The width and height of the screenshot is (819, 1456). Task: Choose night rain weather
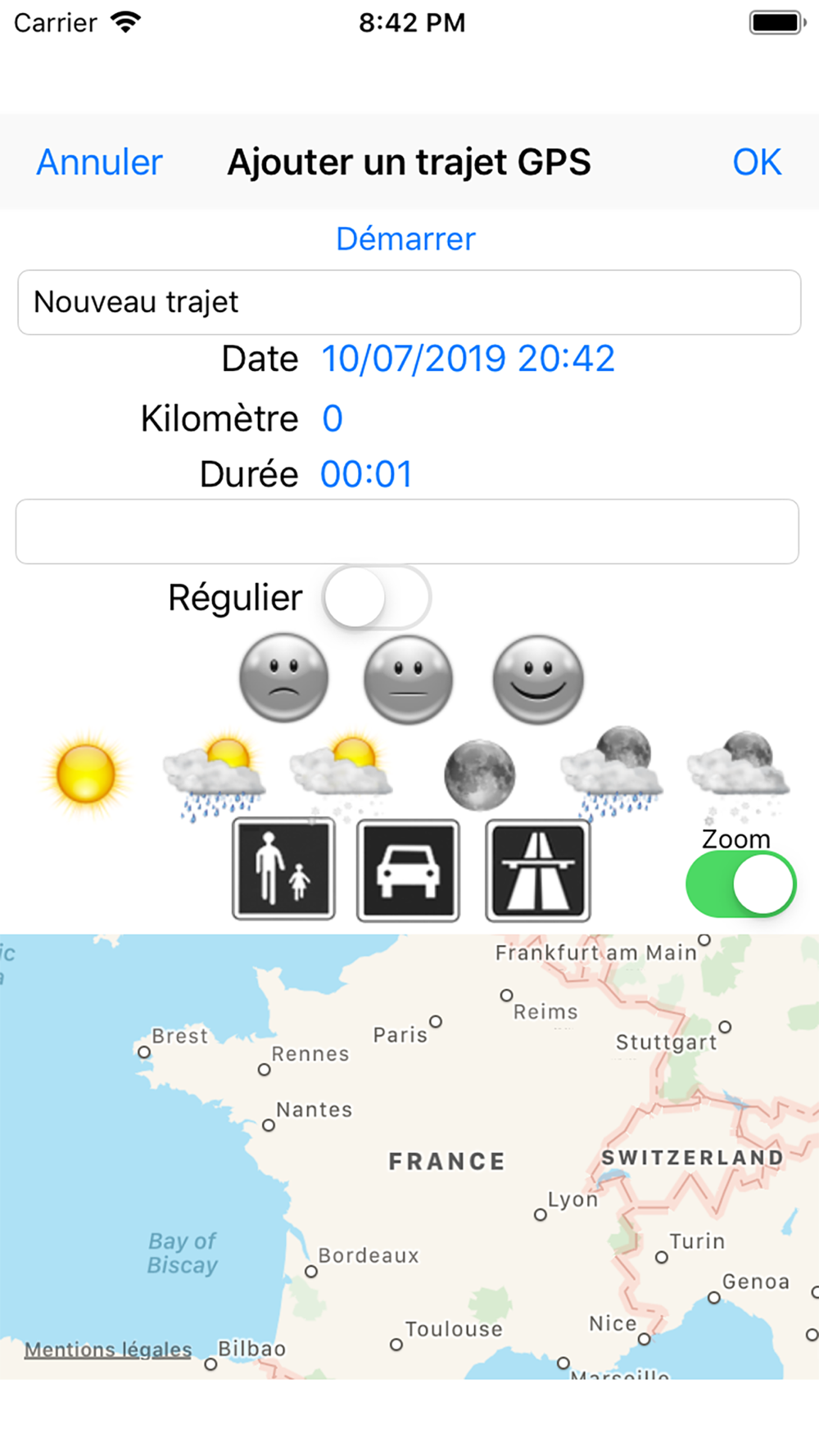click(612, 772)
